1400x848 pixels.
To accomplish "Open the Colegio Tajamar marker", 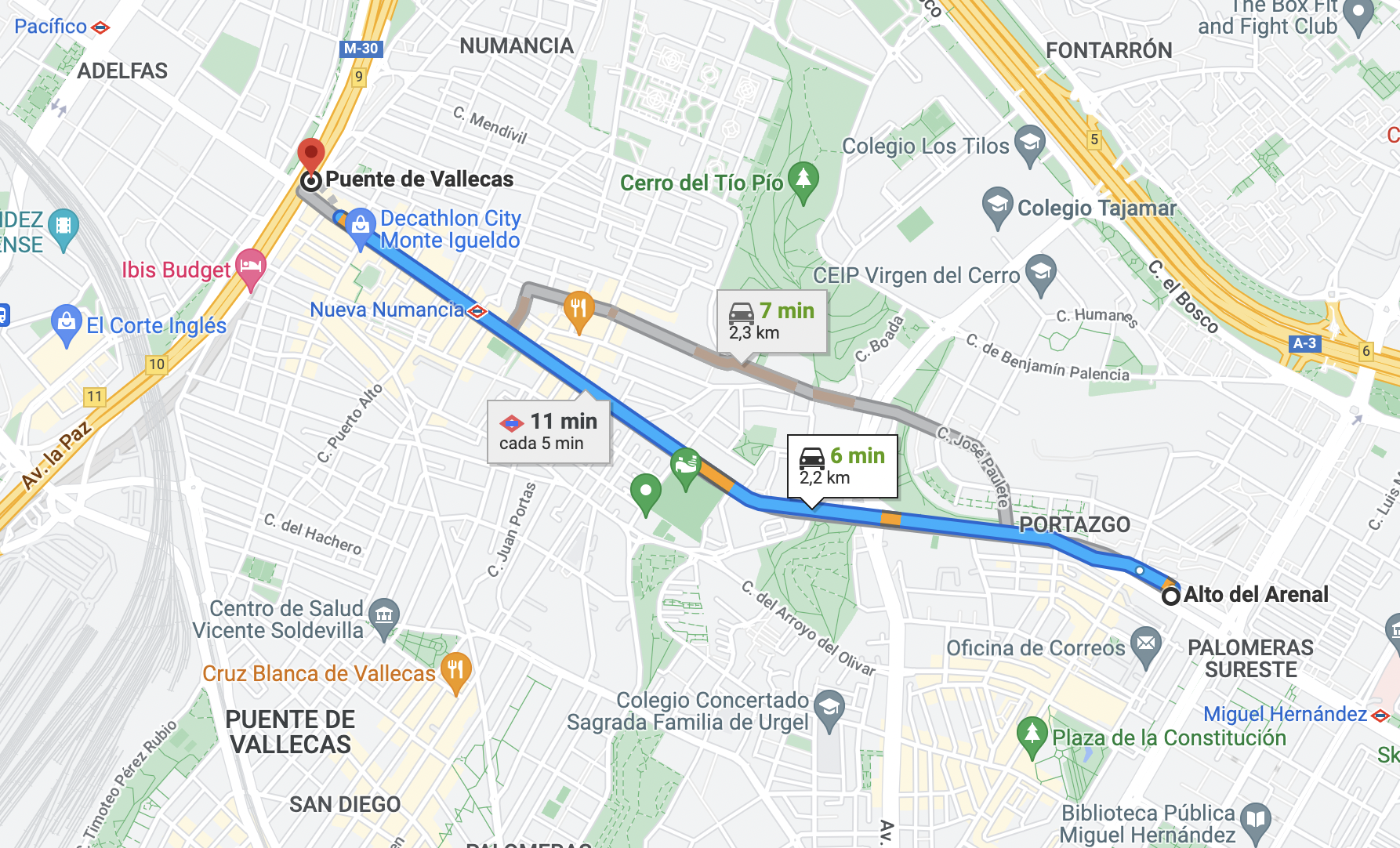I will pyautogui.click(x=997, y=205).
